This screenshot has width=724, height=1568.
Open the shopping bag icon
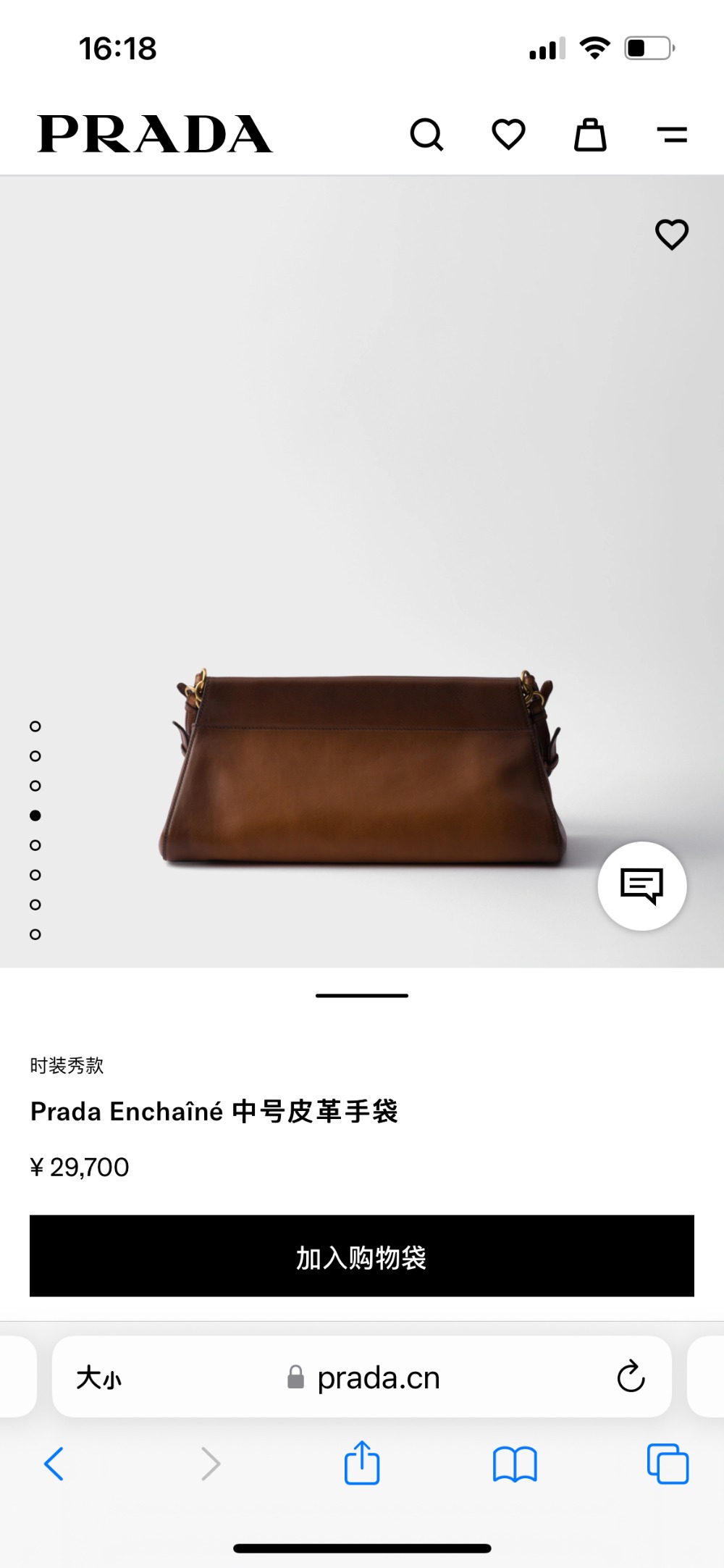(x=590, y=135)
